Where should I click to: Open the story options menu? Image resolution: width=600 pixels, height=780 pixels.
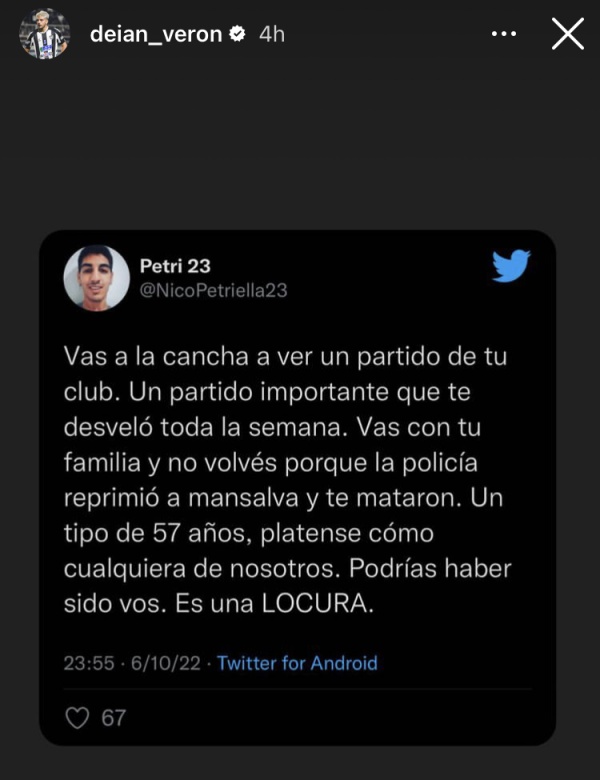(x=505, y=34)
